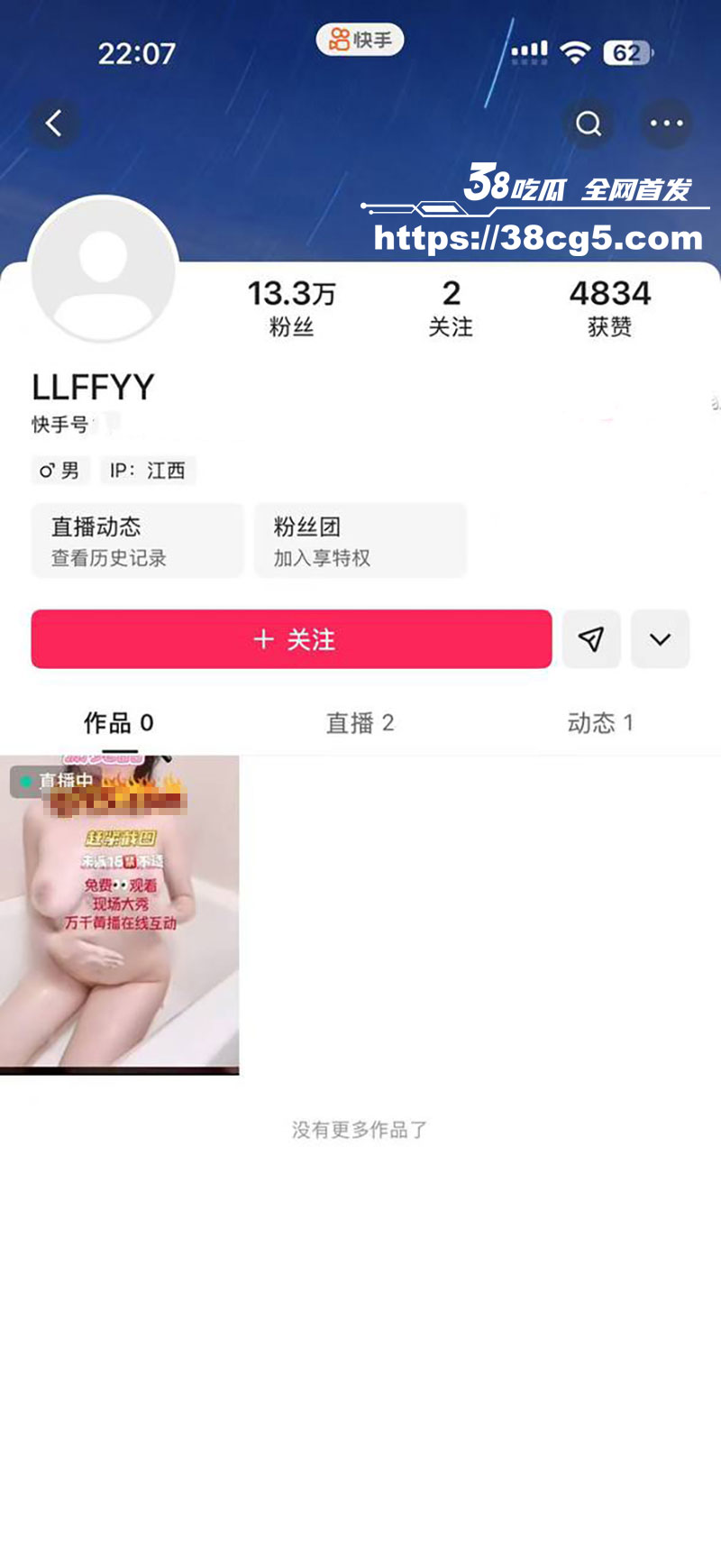Open 直播动态 history records
The height and width of the screenshot is (1568, 721).
137,541
